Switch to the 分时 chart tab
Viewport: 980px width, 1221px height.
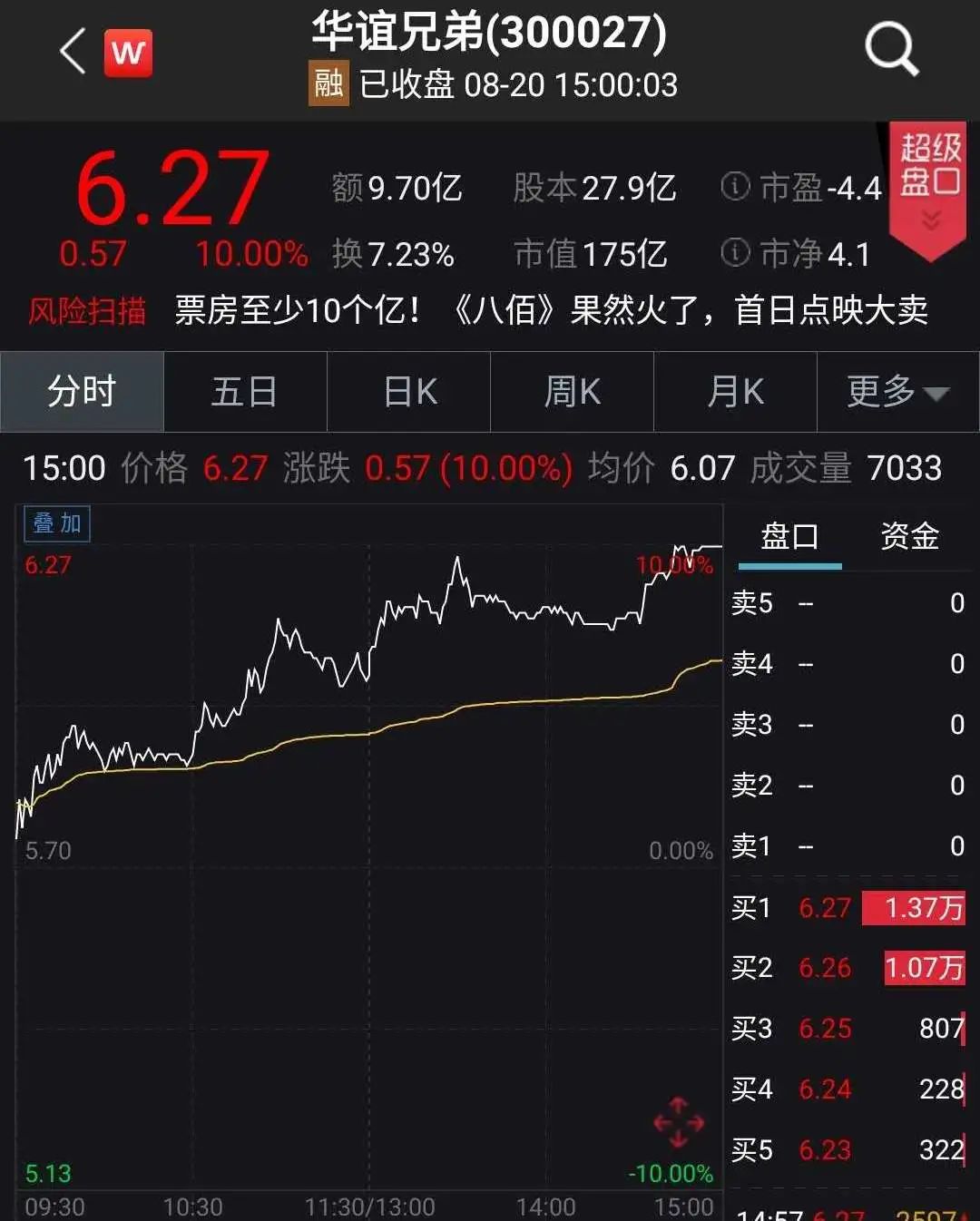pos(82,392)
